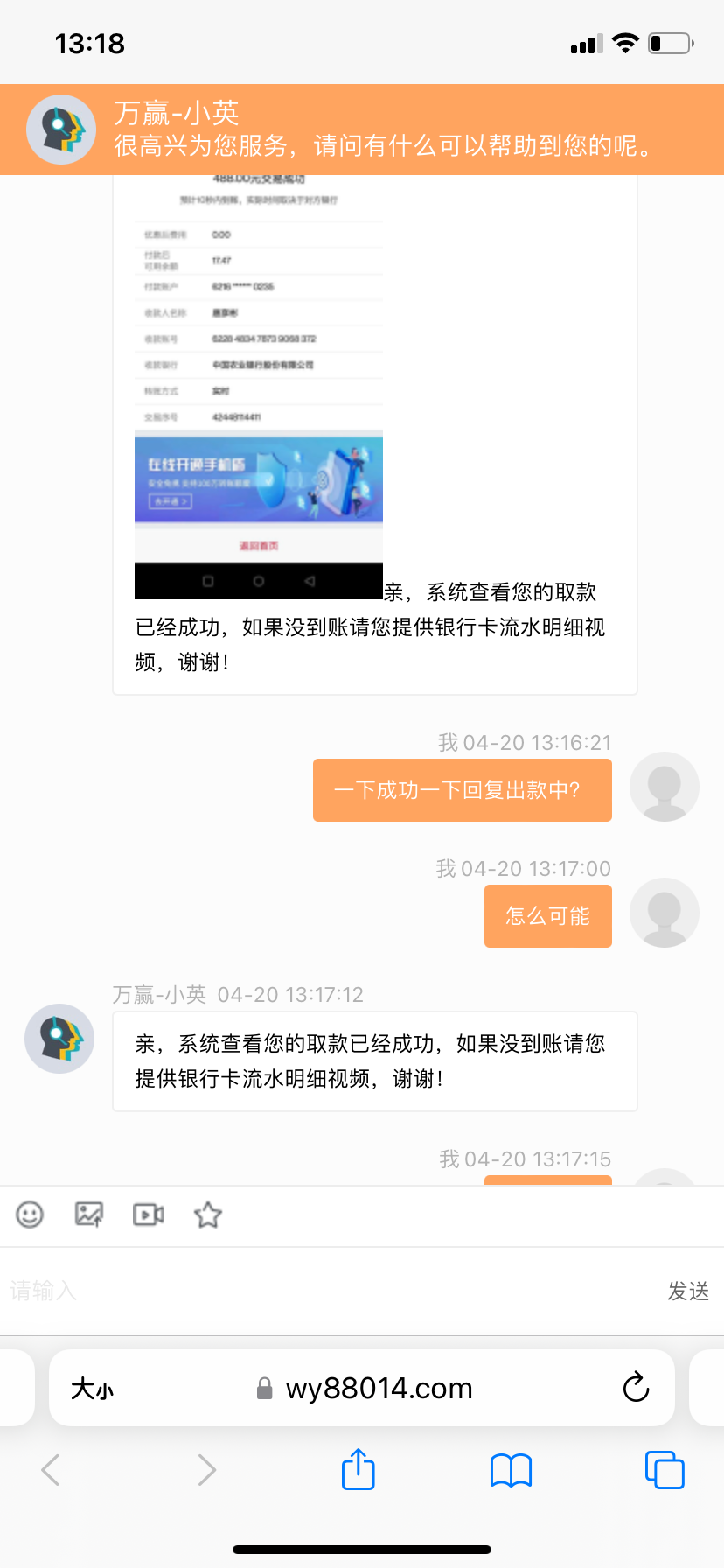Attach a video to the chat
724x1568 pixels.
149,1214
